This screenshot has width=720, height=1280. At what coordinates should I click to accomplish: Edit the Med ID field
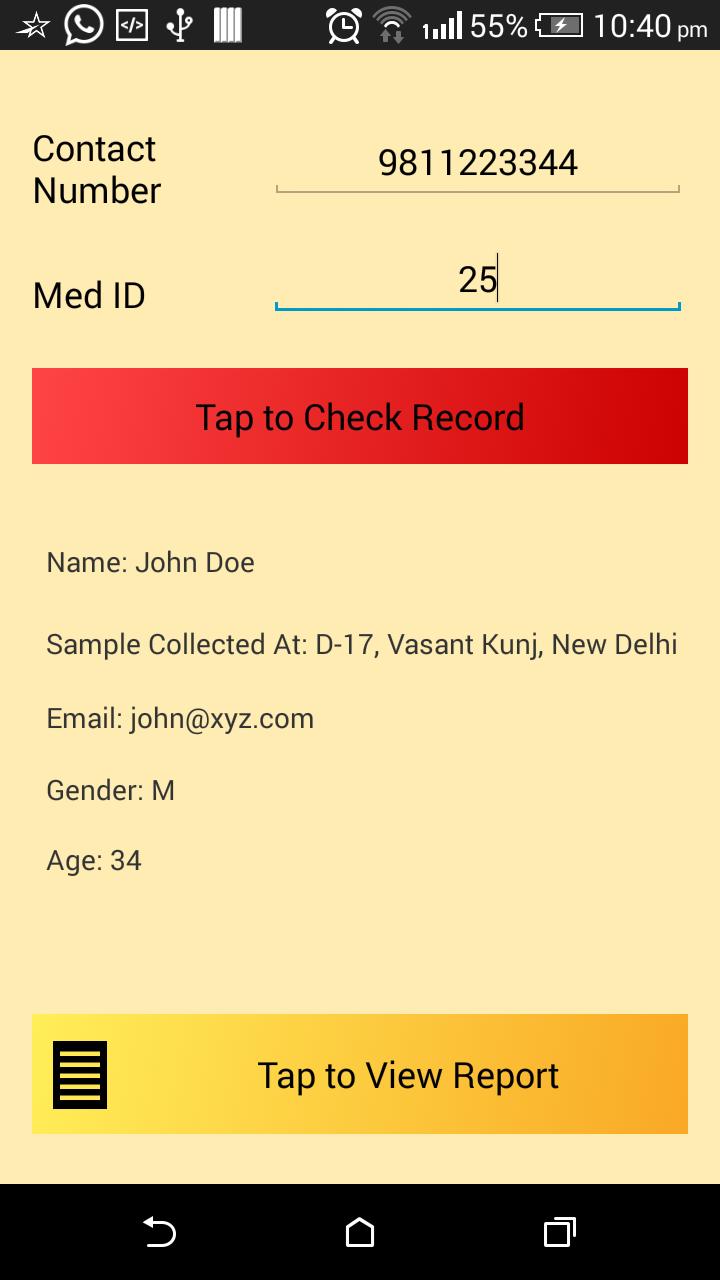tap(477, 280)
